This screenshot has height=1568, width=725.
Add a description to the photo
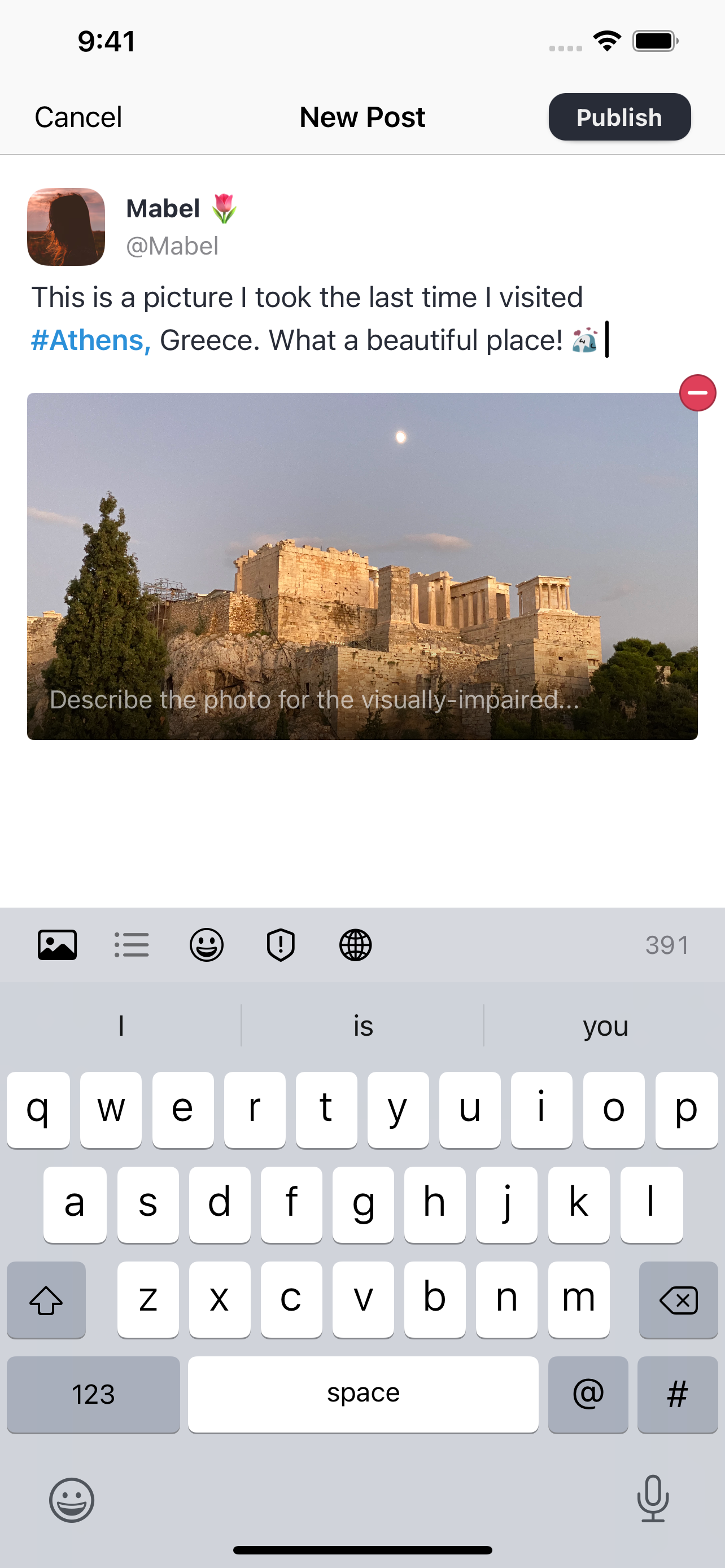pos(313,700)
